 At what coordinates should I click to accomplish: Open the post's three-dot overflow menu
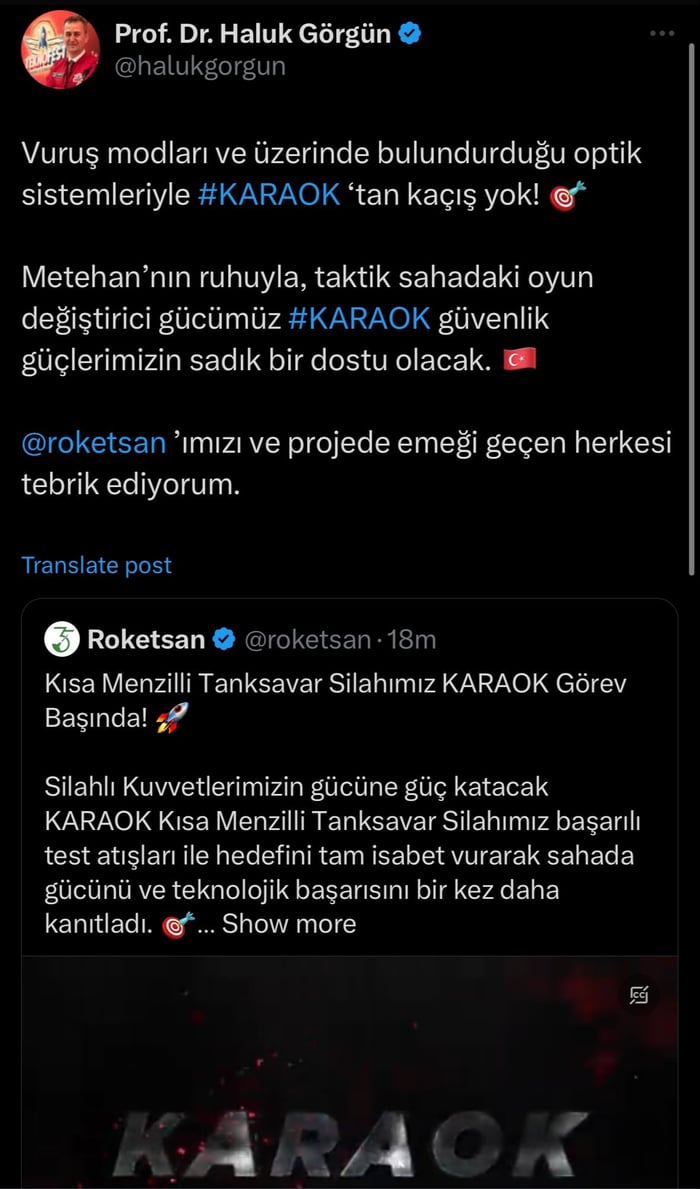pos(662,34)
